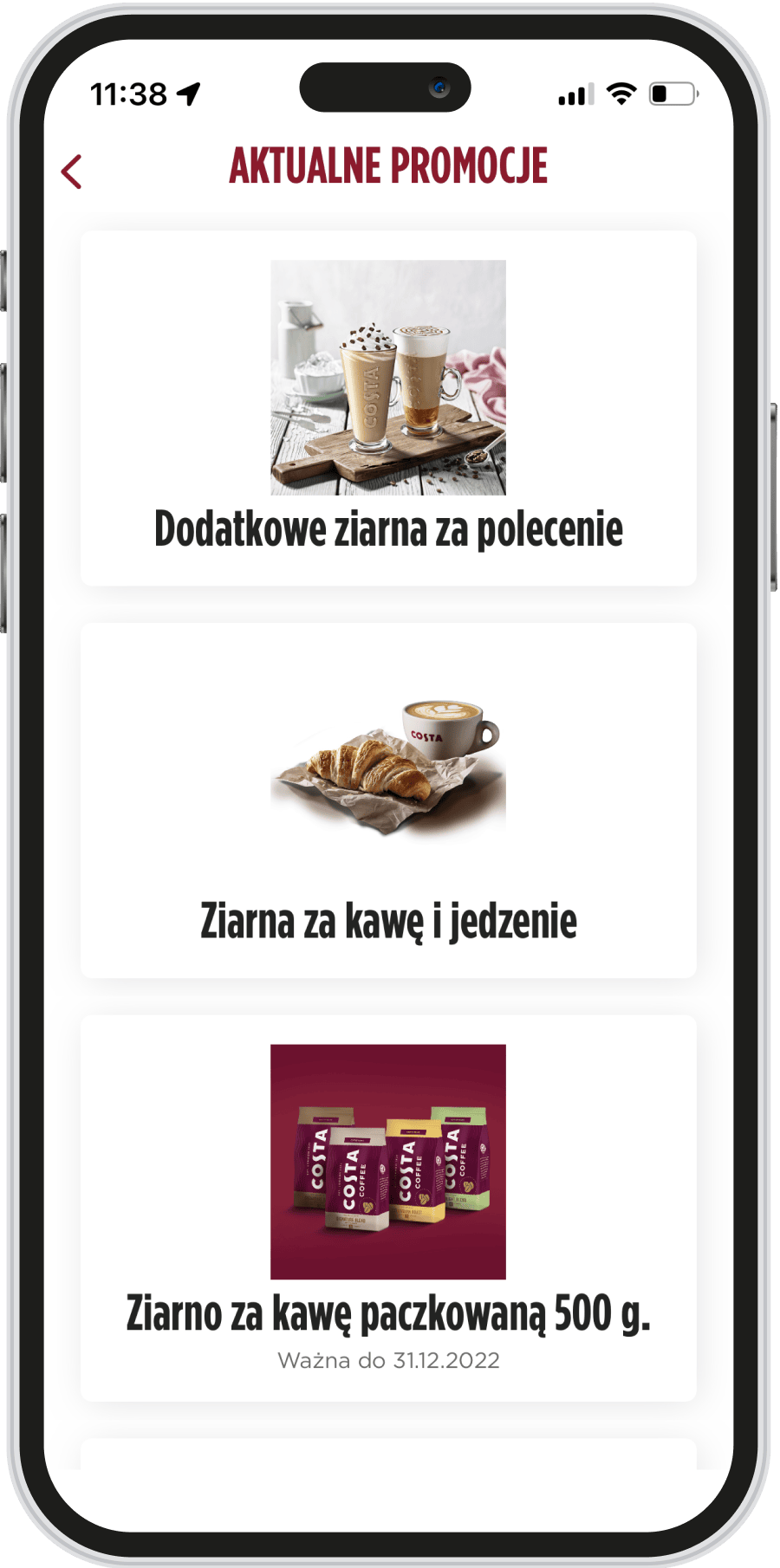Open the 'Dodatkowe ziarna za polecenie' promotion
The image size is (780, 1568).
pyautogui.click(x=388, y=408)
